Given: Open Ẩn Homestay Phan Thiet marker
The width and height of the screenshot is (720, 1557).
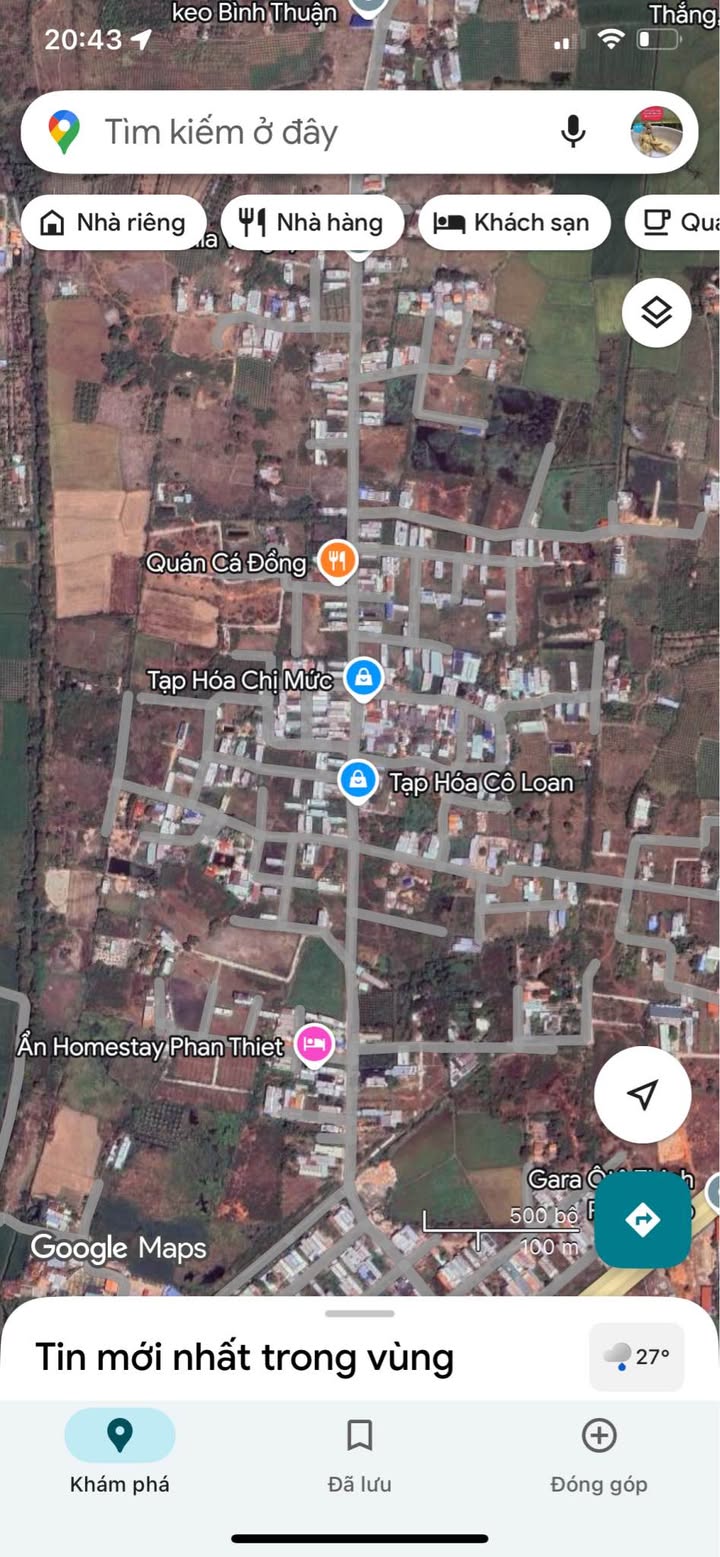Looking at the screenshot, I should [x=314, y=1046].
